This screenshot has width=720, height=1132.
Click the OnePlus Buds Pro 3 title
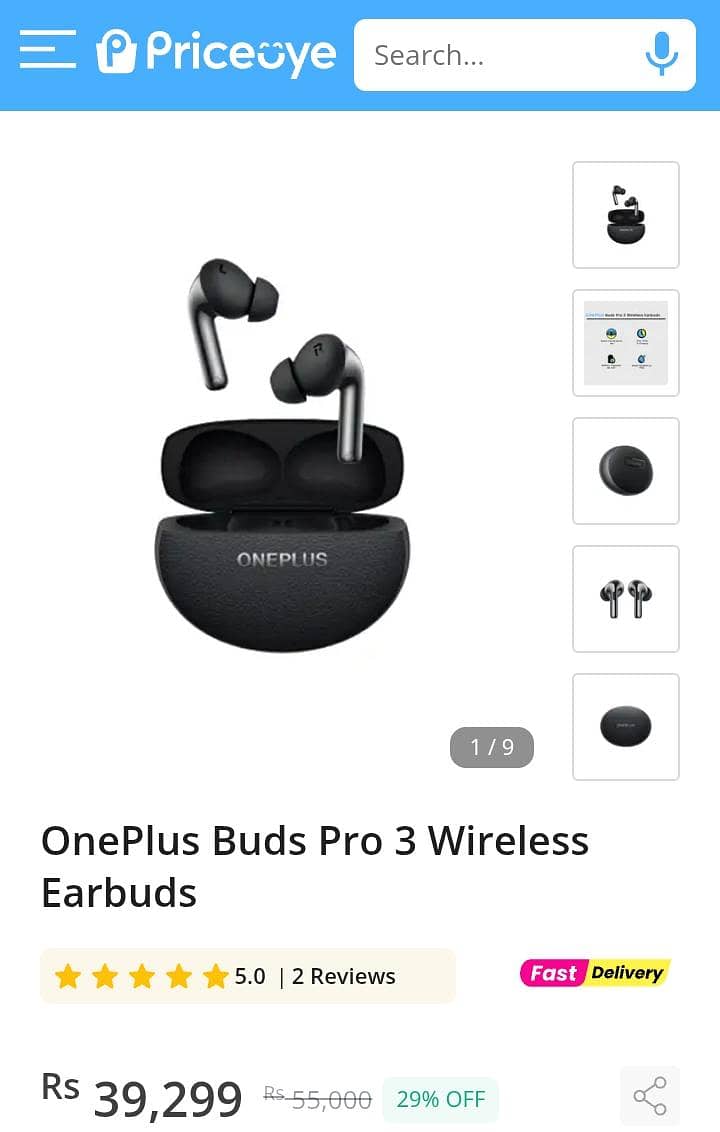tap(315, 866)
